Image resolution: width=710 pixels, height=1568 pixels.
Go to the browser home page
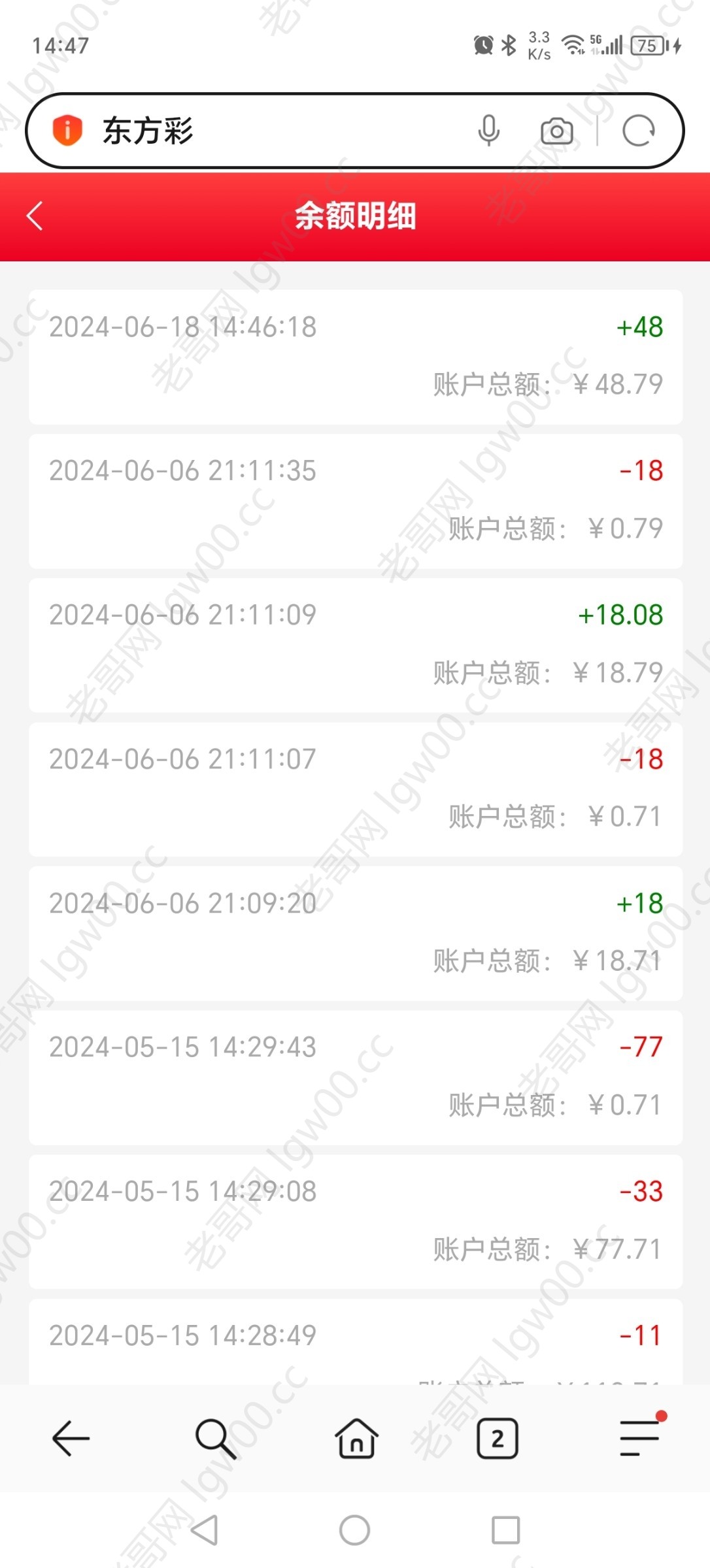(x=356, y=1438)
